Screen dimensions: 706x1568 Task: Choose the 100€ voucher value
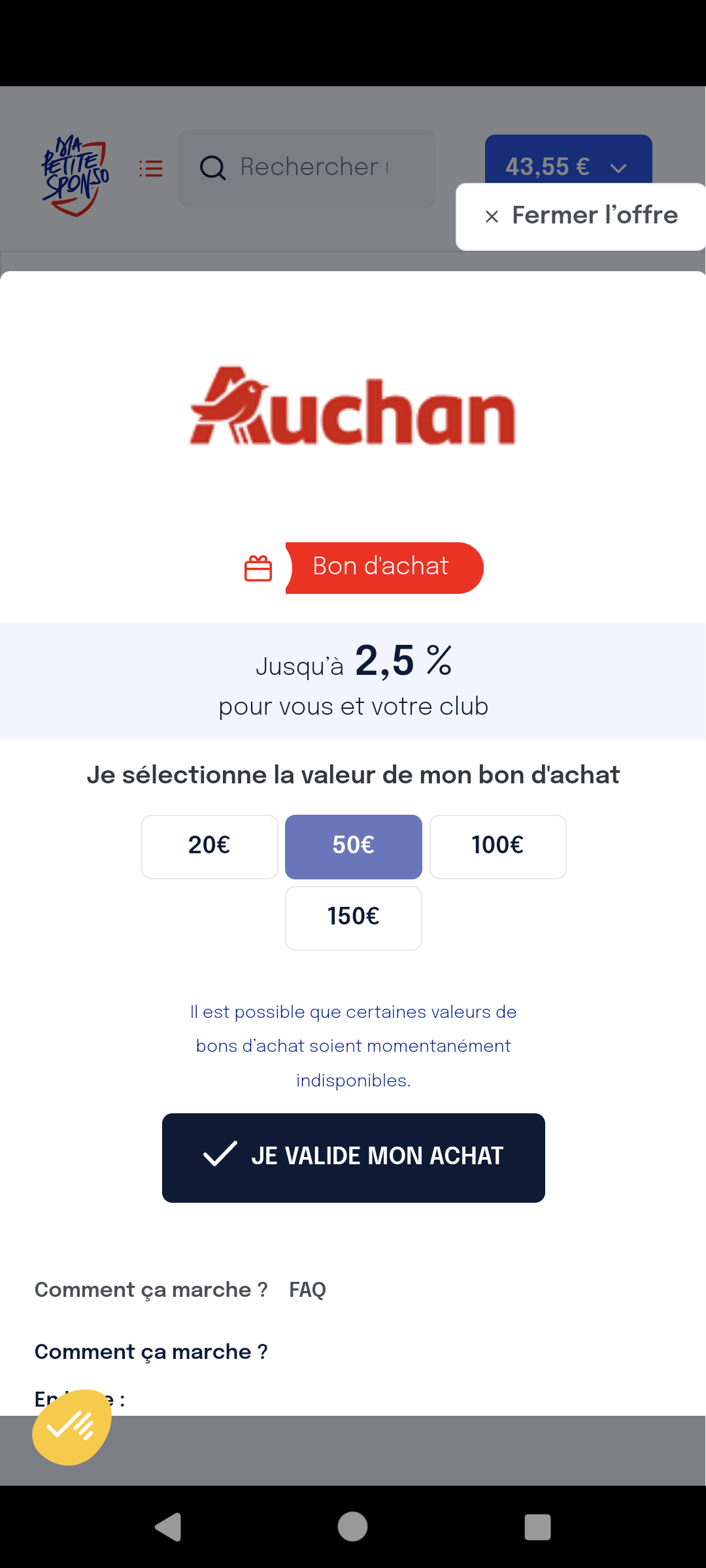point(498,846)
